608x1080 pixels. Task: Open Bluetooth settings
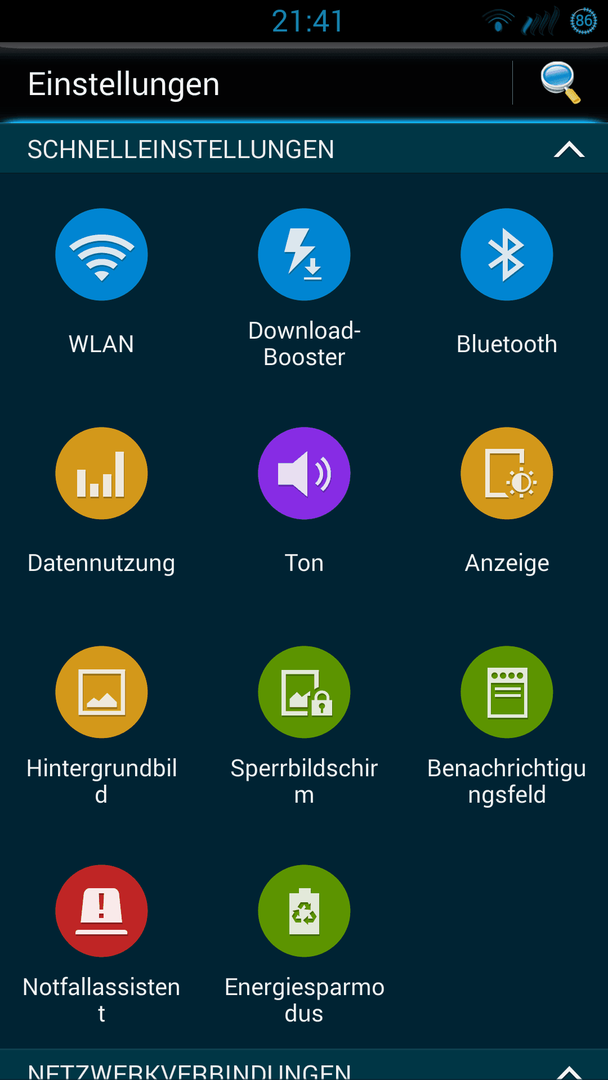pyautogui.click(x=506, y=255)
